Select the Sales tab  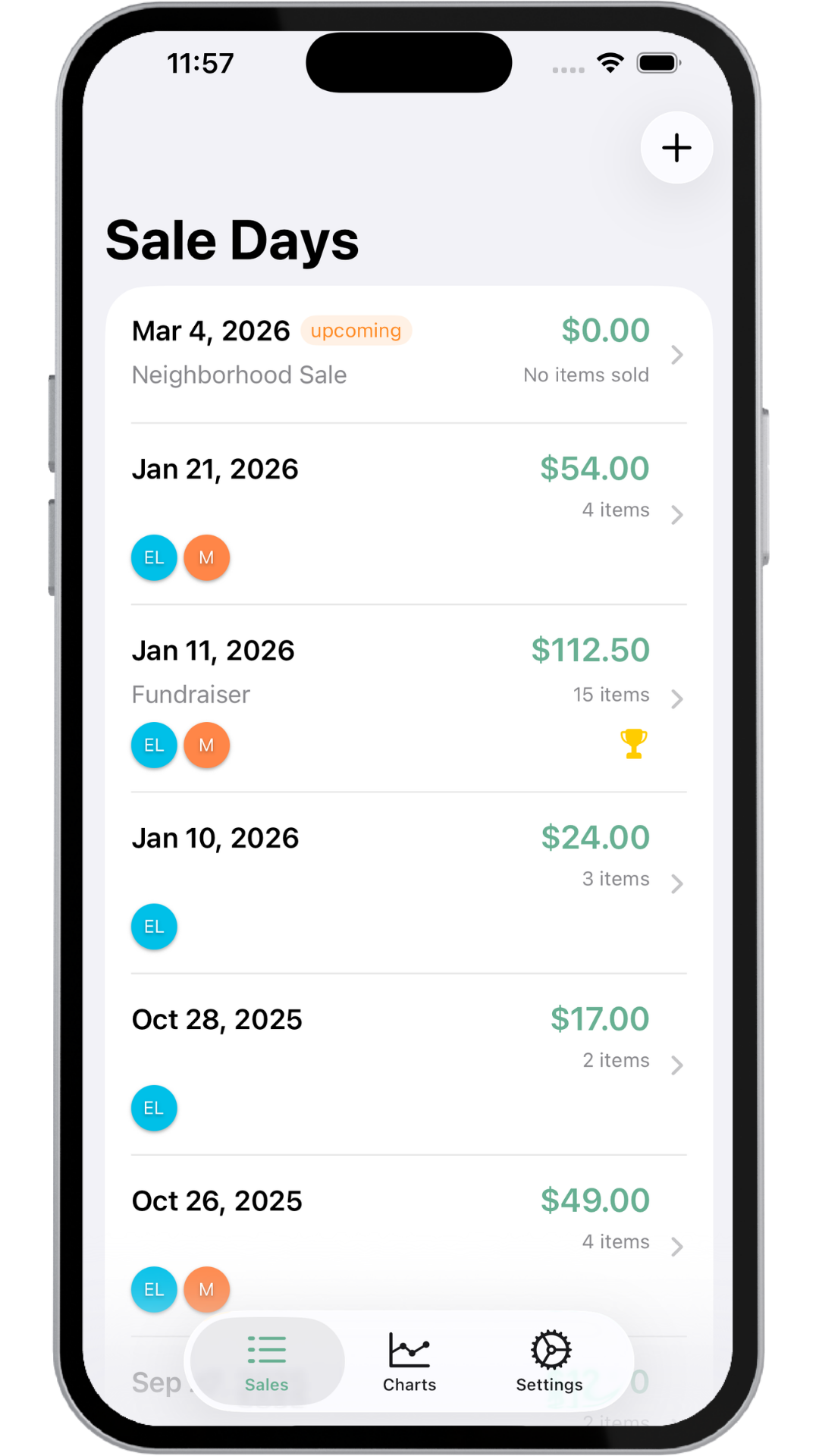[267, 1362]
